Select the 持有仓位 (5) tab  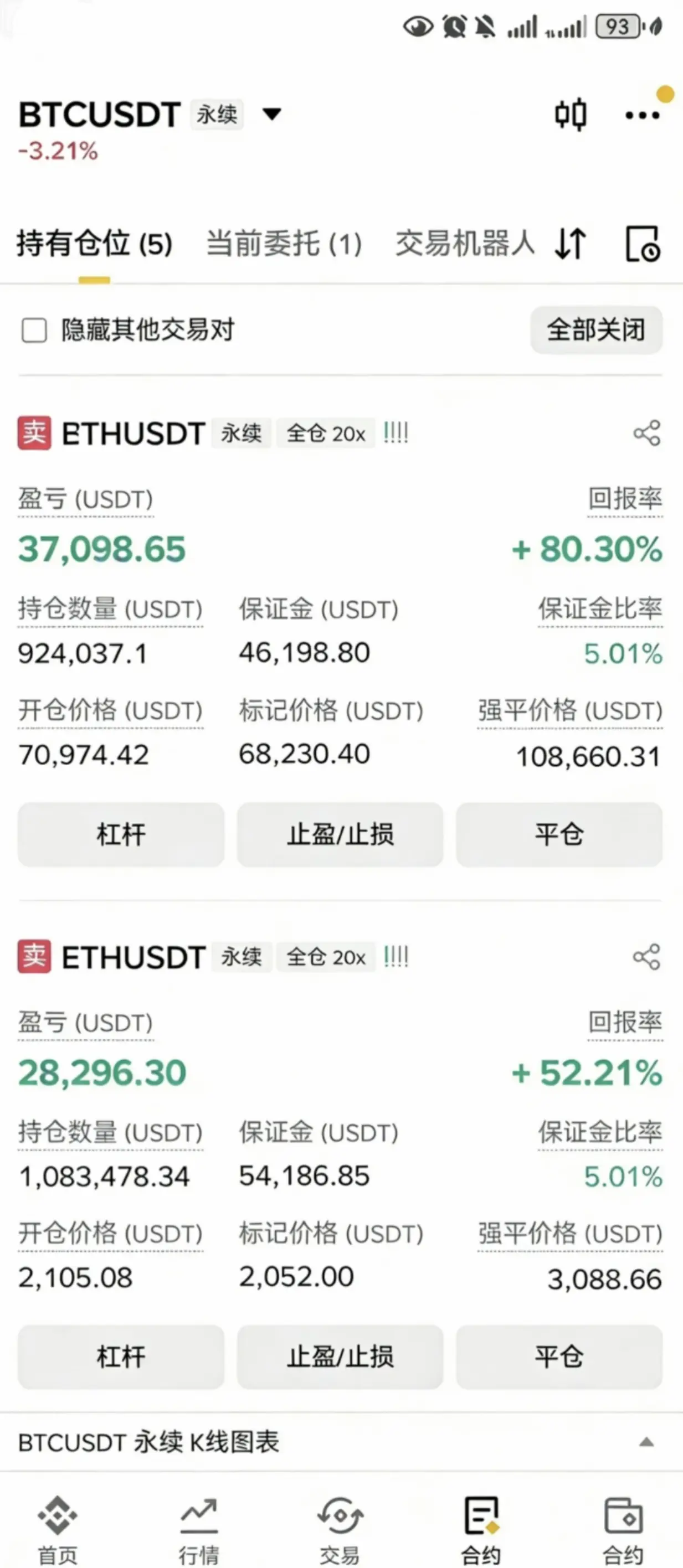click(94, 244)
